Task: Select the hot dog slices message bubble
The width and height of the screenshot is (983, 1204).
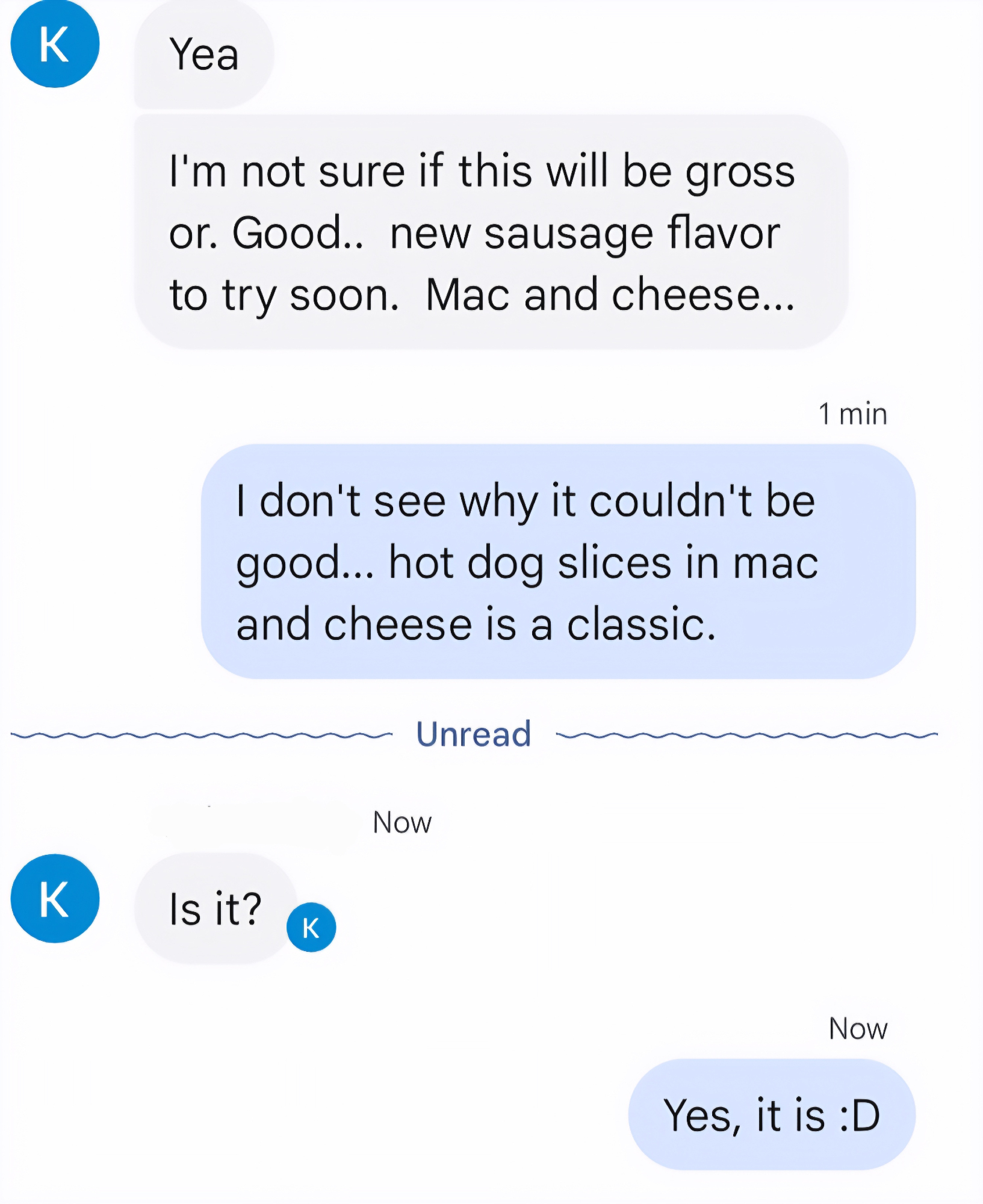Action: coord(557,562)
